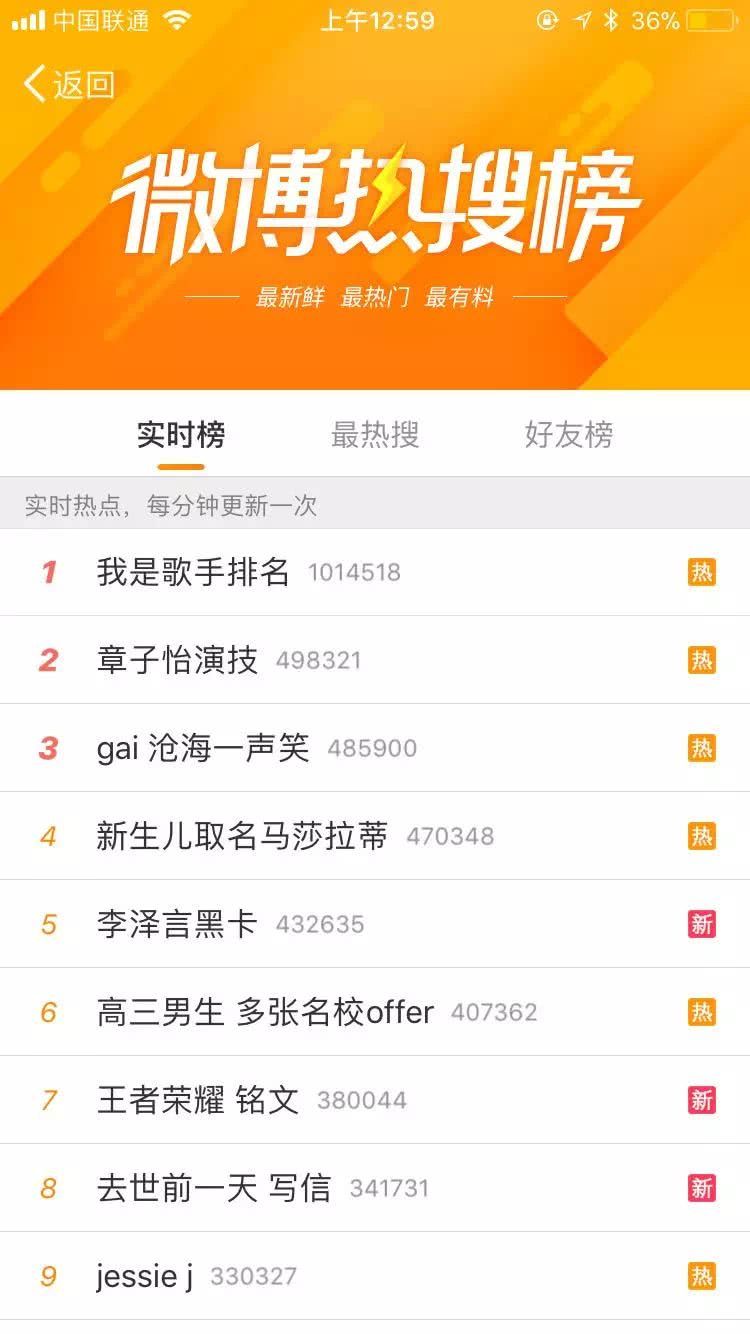Open the trending topic 章子怡演技
The height and width of the screenshot is (1334, 750).
178,660
